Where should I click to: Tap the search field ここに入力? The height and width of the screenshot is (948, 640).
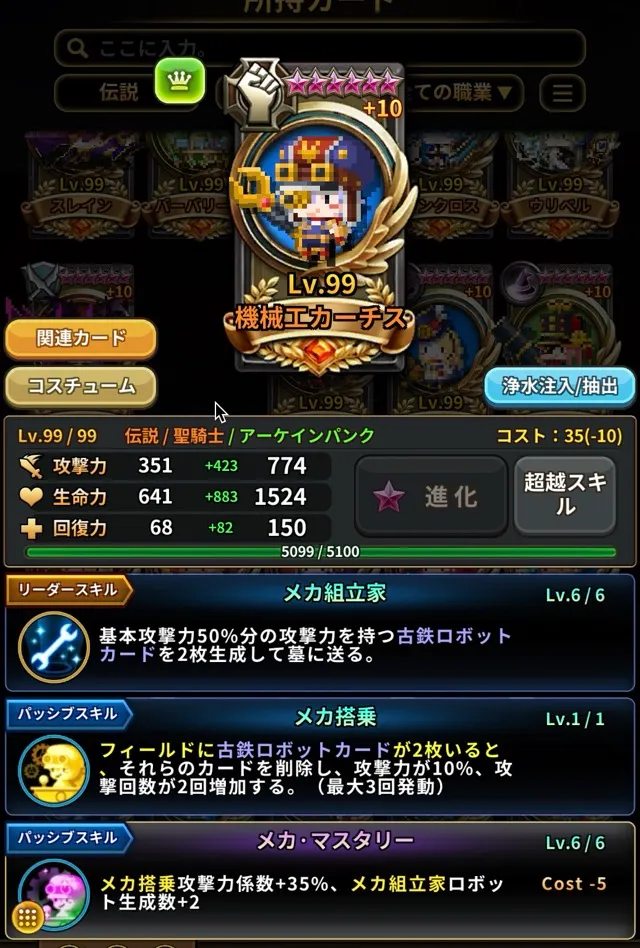click(320, 47)
